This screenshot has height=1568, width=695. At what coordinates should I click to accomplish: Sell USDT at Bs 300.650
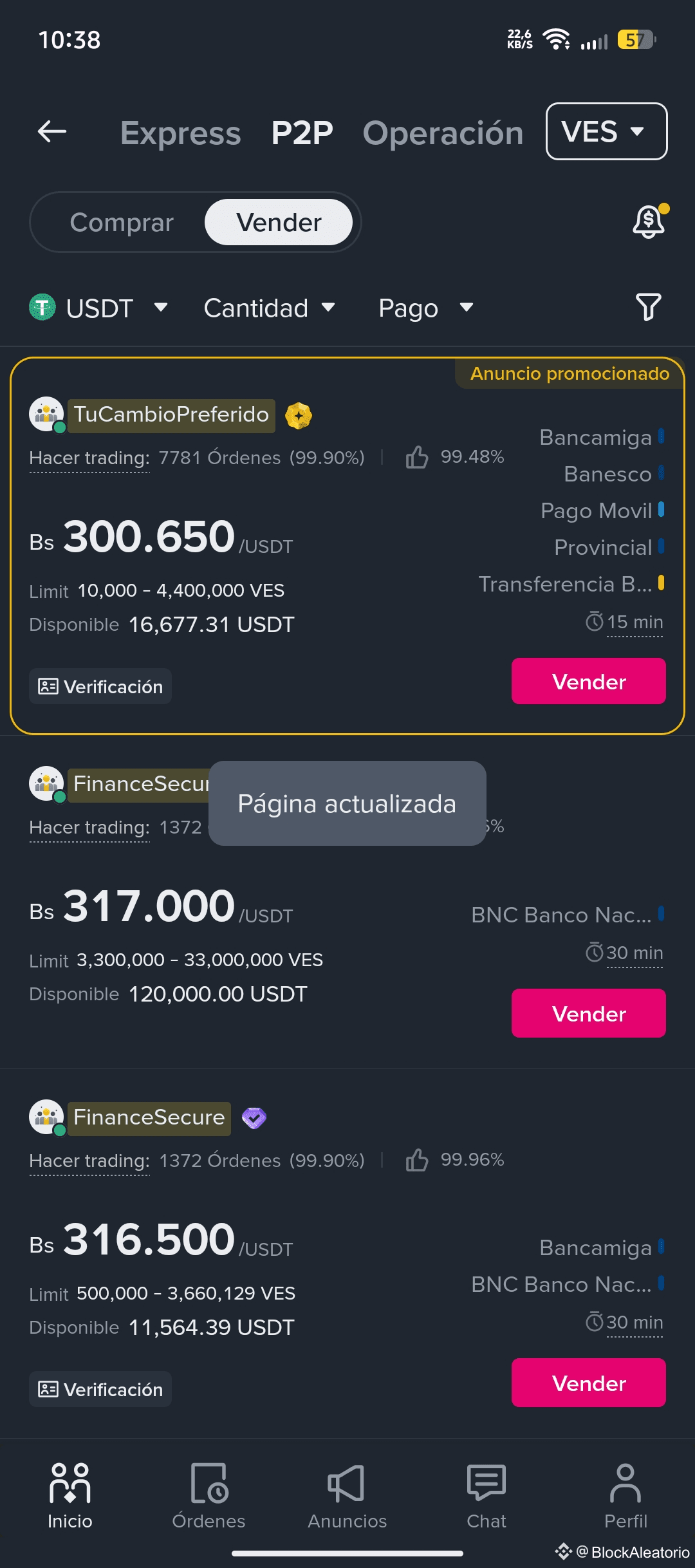[x=588, y=681]
